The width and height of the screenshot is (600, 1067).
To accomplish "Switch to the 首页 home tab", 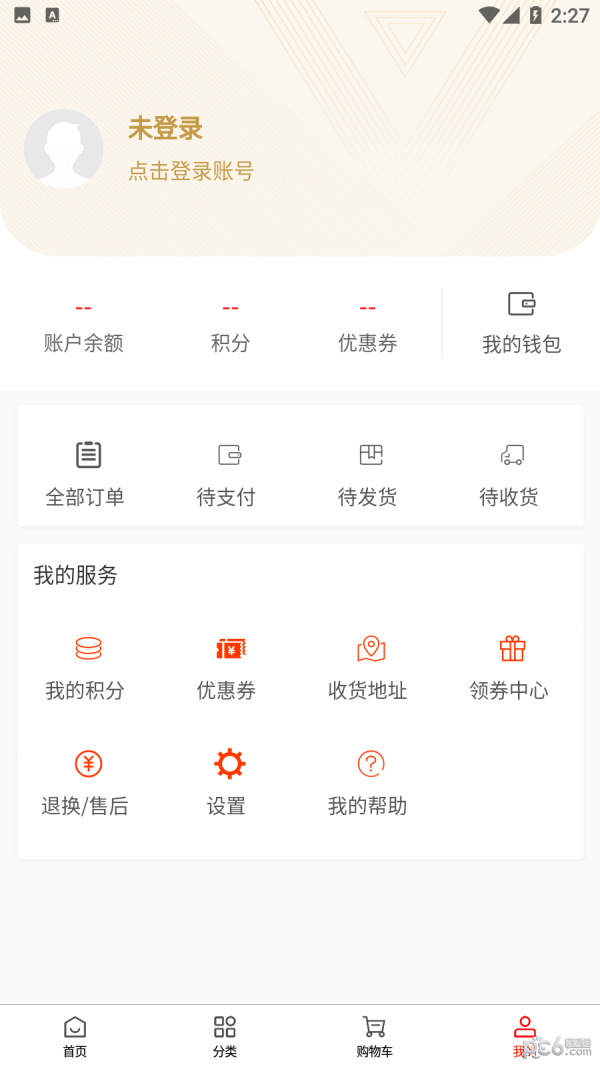I will tap(75, 1036).
